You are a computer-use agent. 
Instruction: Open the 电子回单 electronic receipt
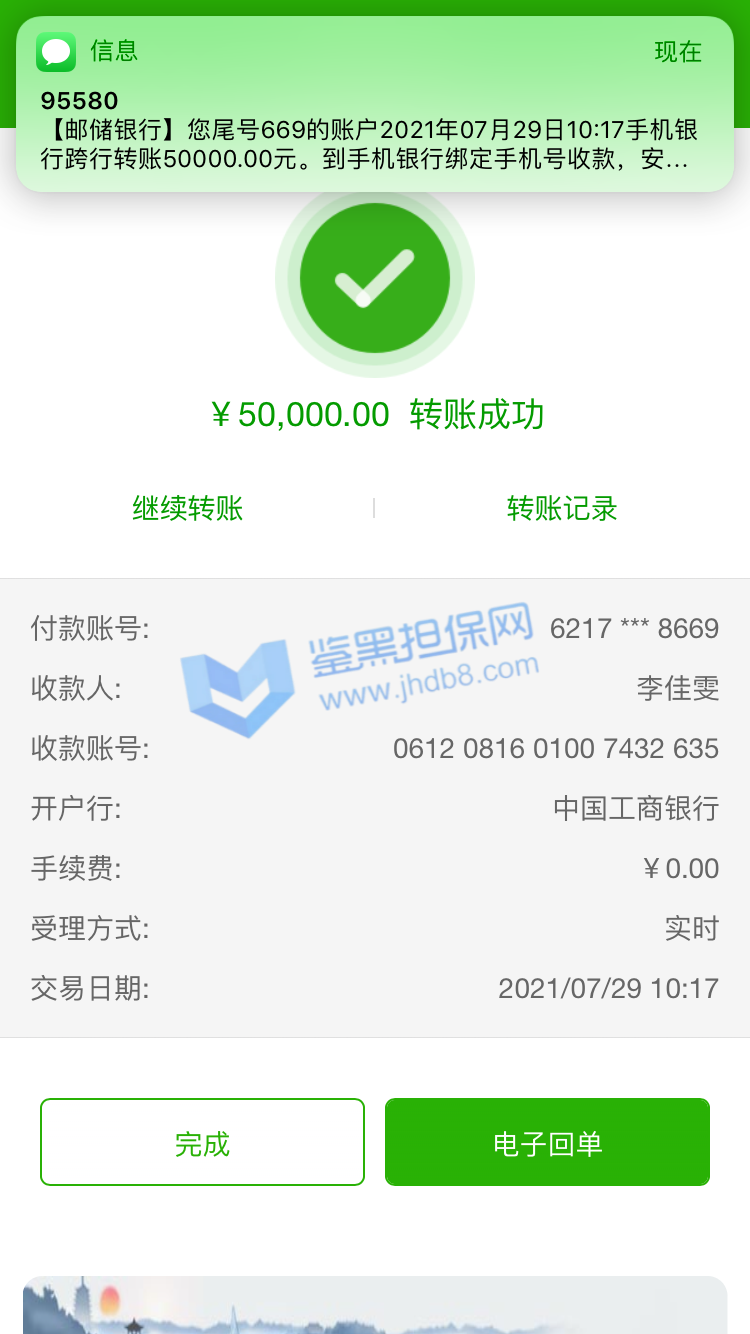547,1142
